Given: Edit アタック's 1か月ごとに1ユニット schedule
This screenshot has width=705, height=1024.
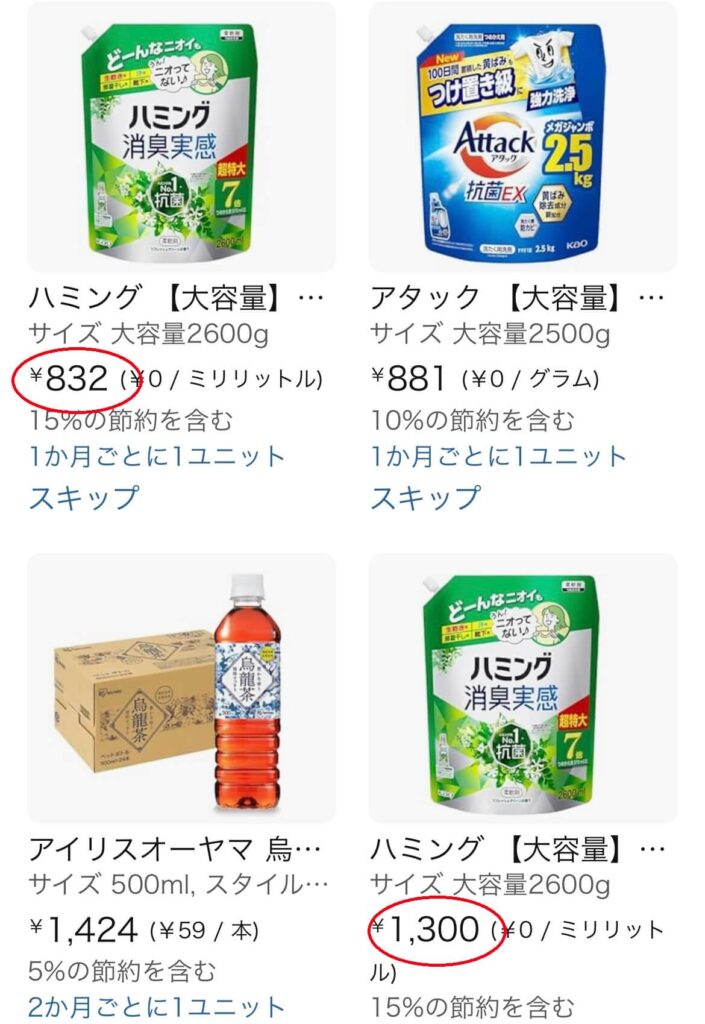Looking at the screenshot, I should click(499, 457).
